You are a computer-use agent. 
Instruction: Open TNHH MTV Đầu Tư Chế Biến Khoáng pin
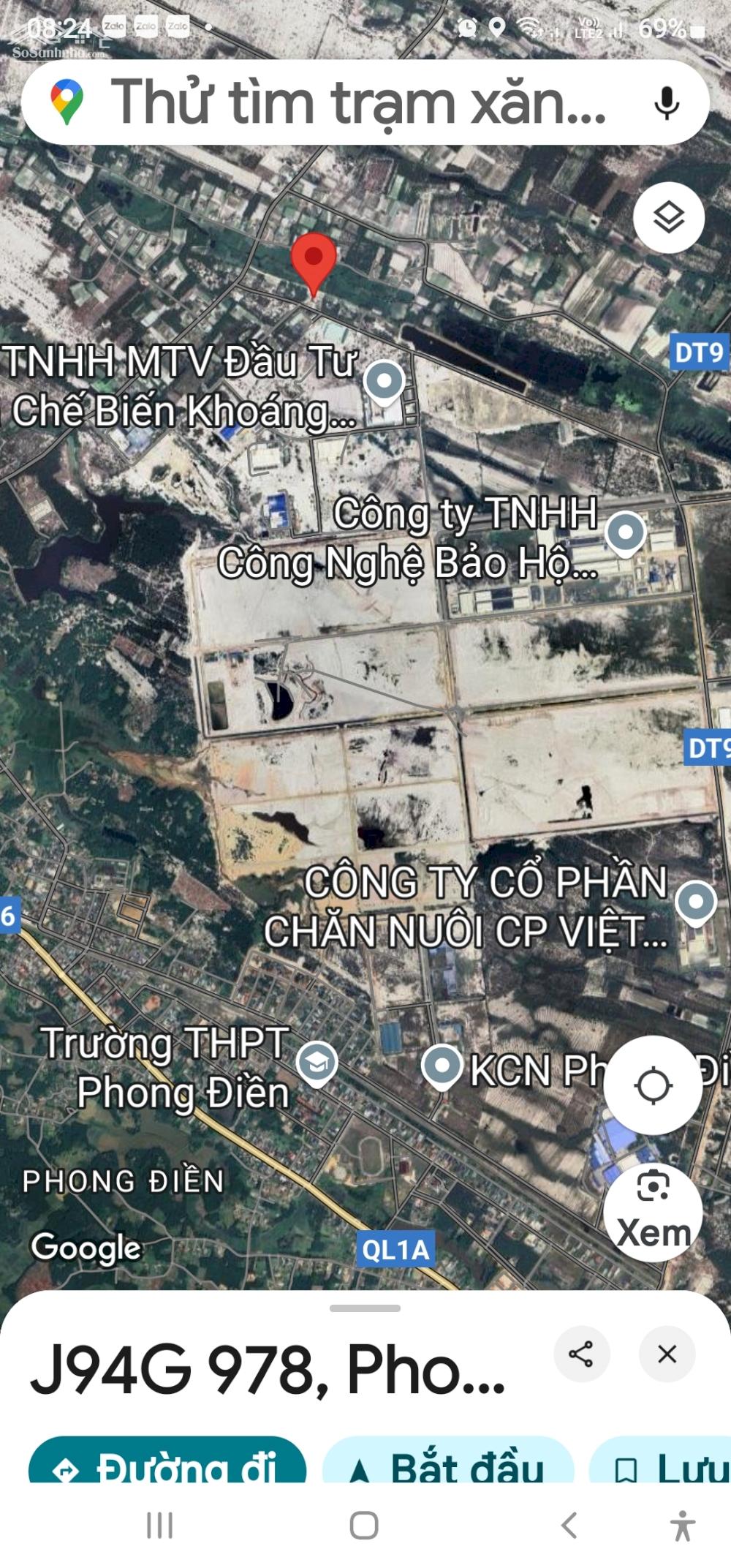point(385,381)
